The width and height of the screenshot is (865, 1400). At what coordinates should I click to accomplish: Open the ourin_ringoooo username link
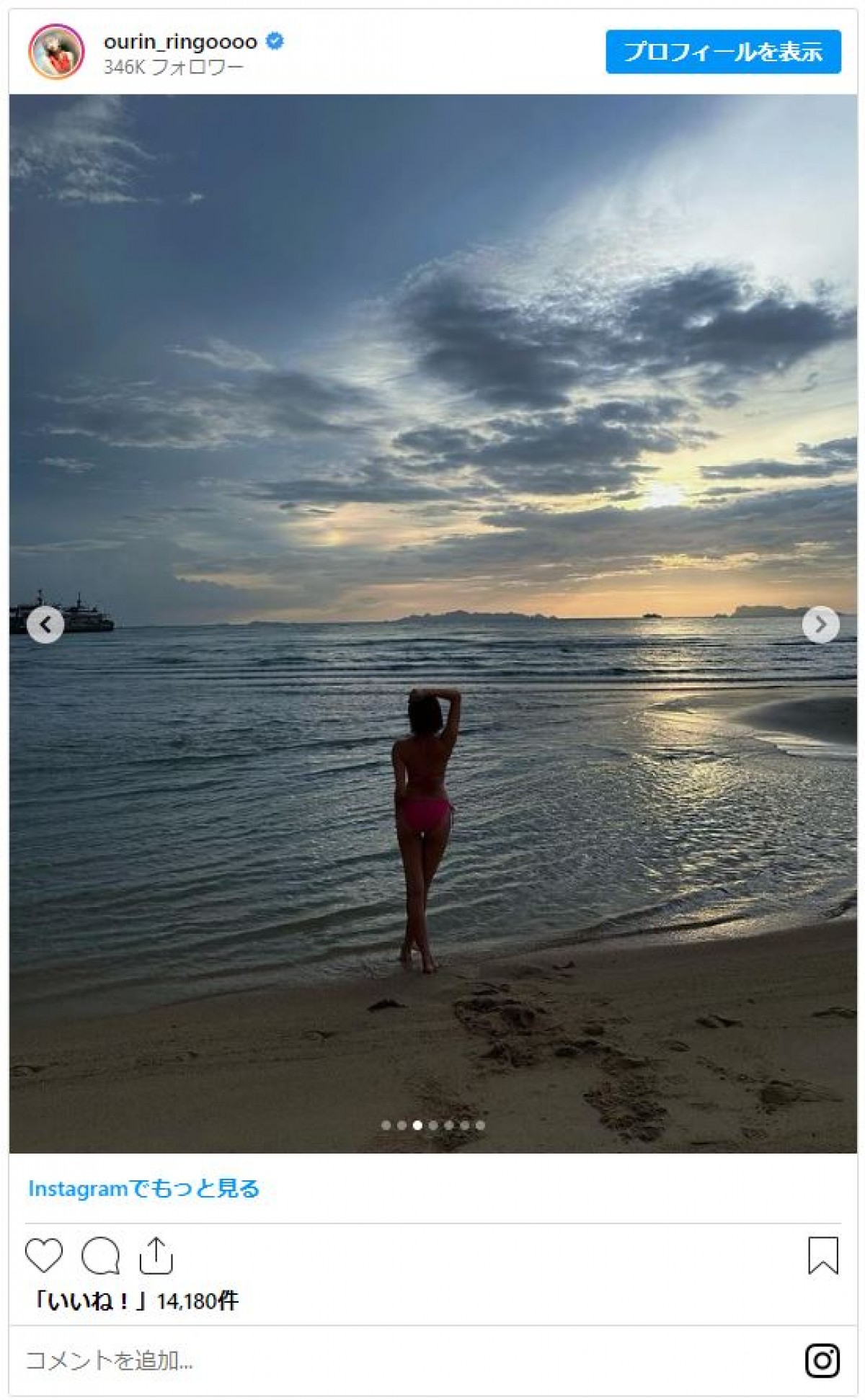[180, 42]
